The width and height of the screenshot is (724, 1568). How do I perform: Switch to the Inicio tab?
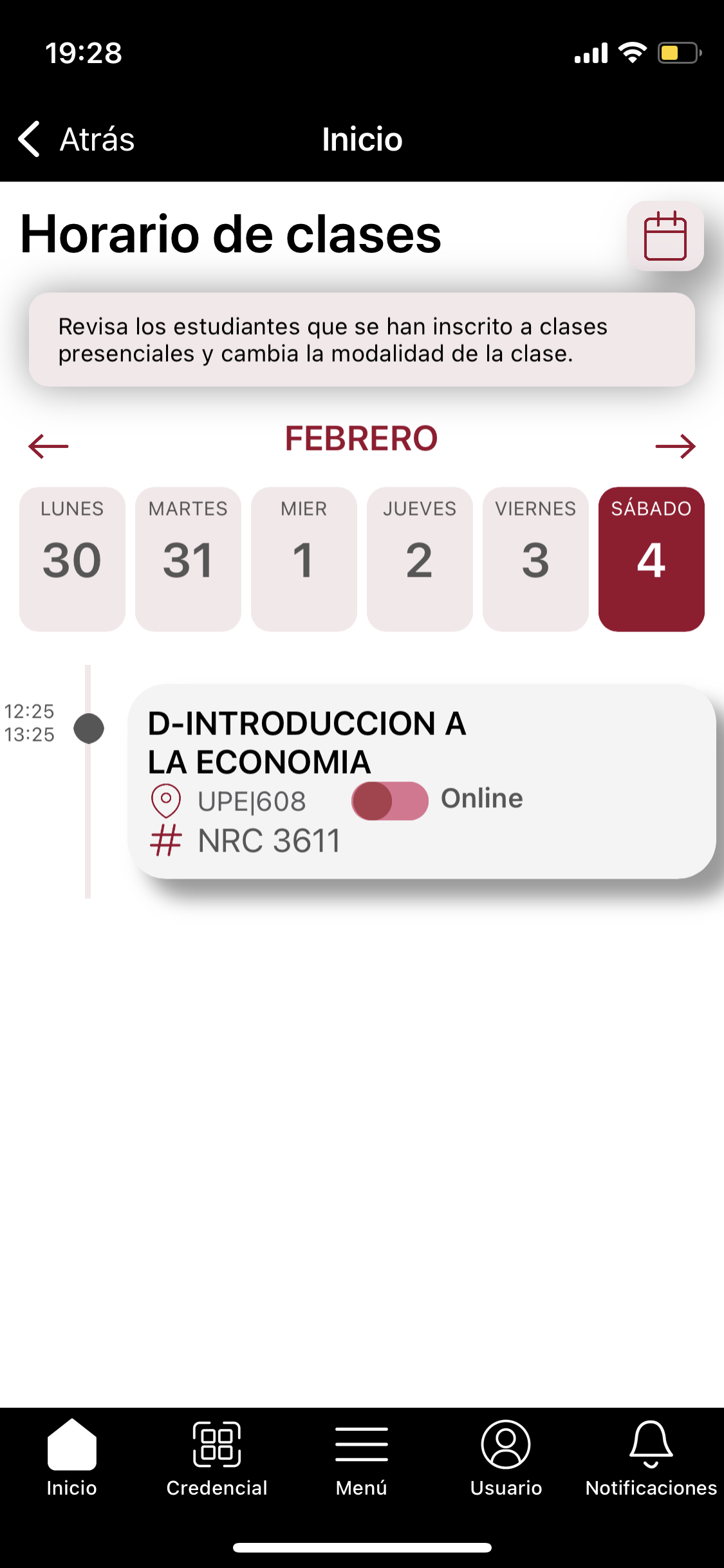tap(72, 1459)
